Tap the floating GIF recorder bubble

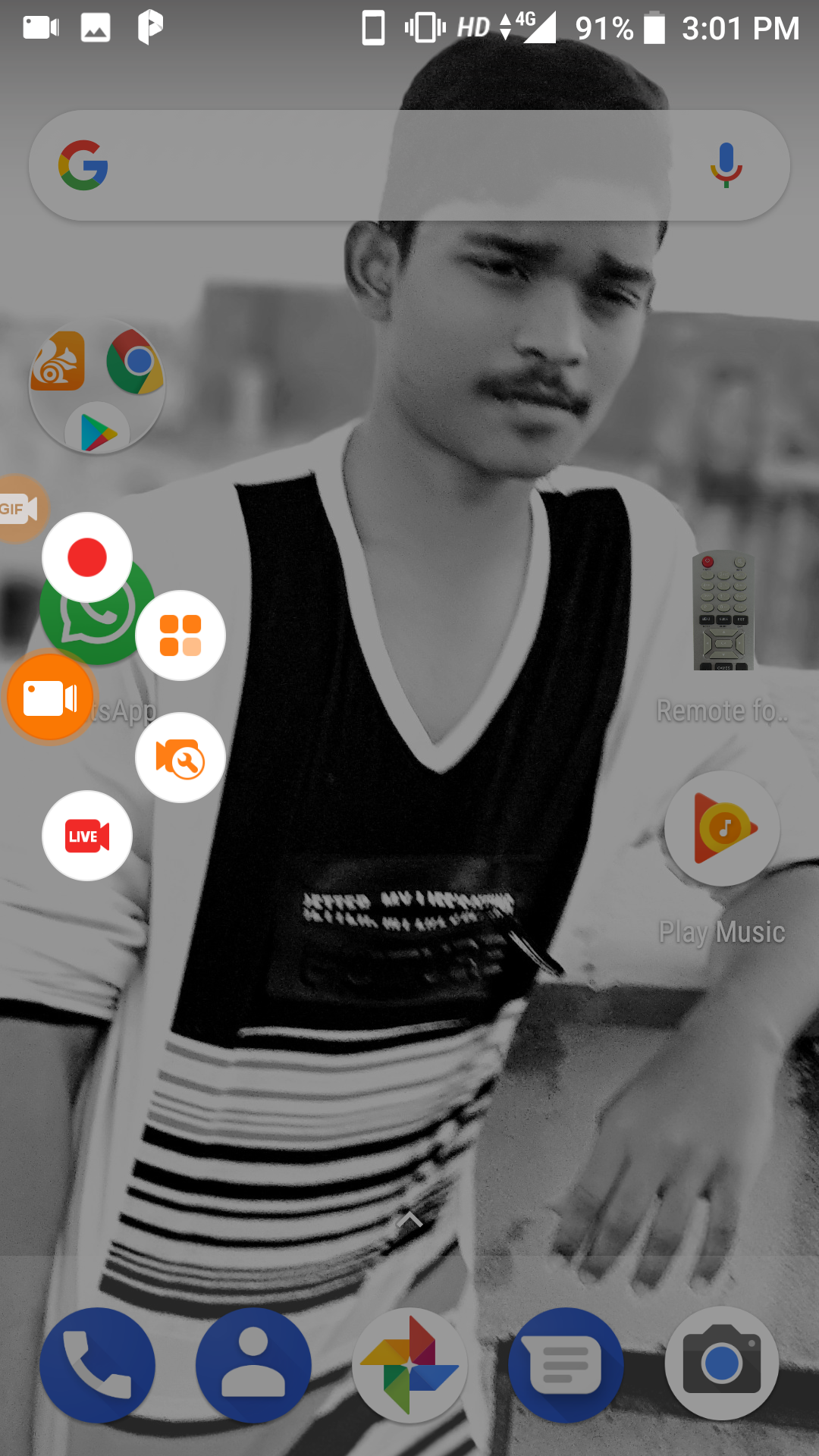[x=20, y=508]
